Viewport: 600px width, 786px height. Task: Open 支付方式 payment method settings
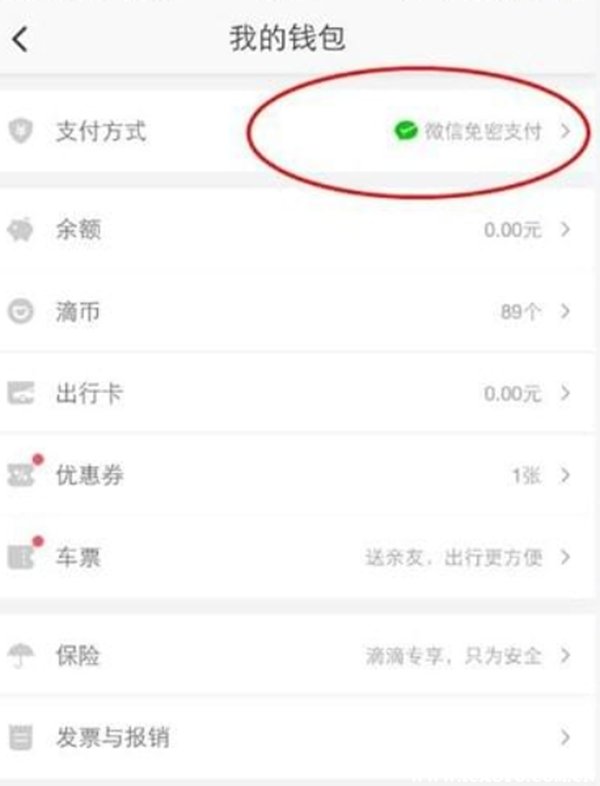coord(300,131)
